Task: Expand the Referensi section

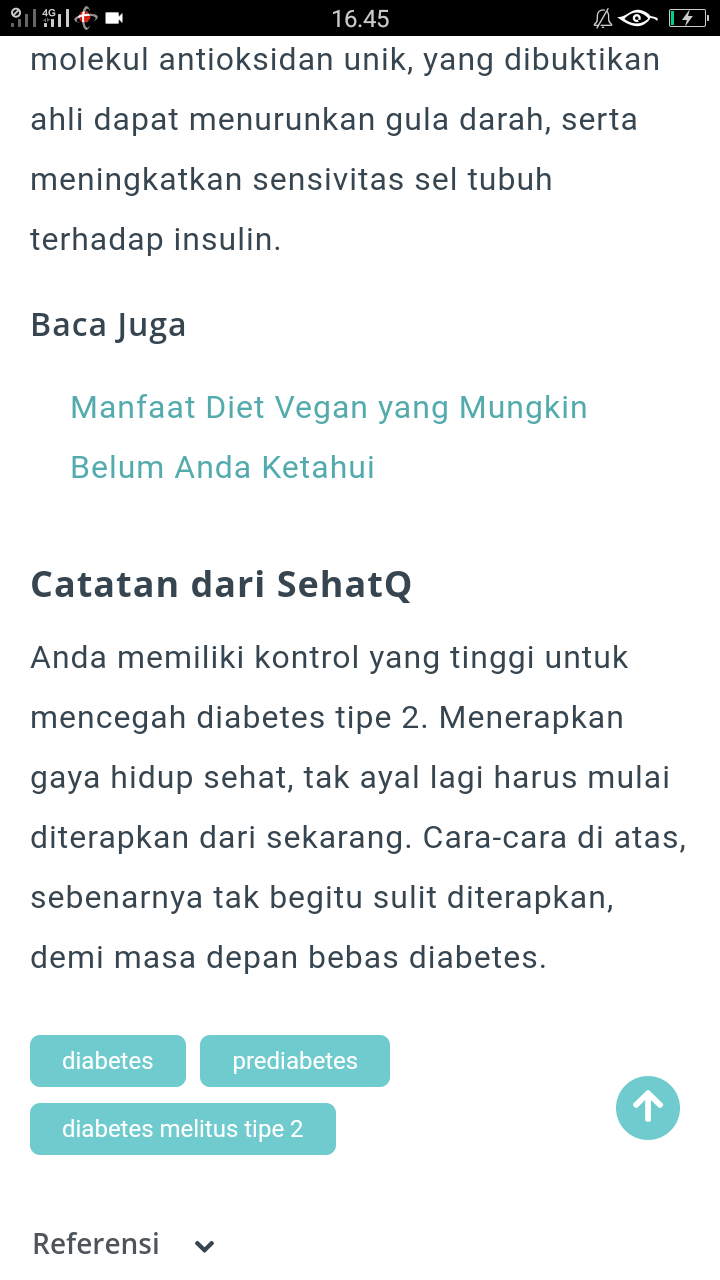Action: pos(124,1244)
